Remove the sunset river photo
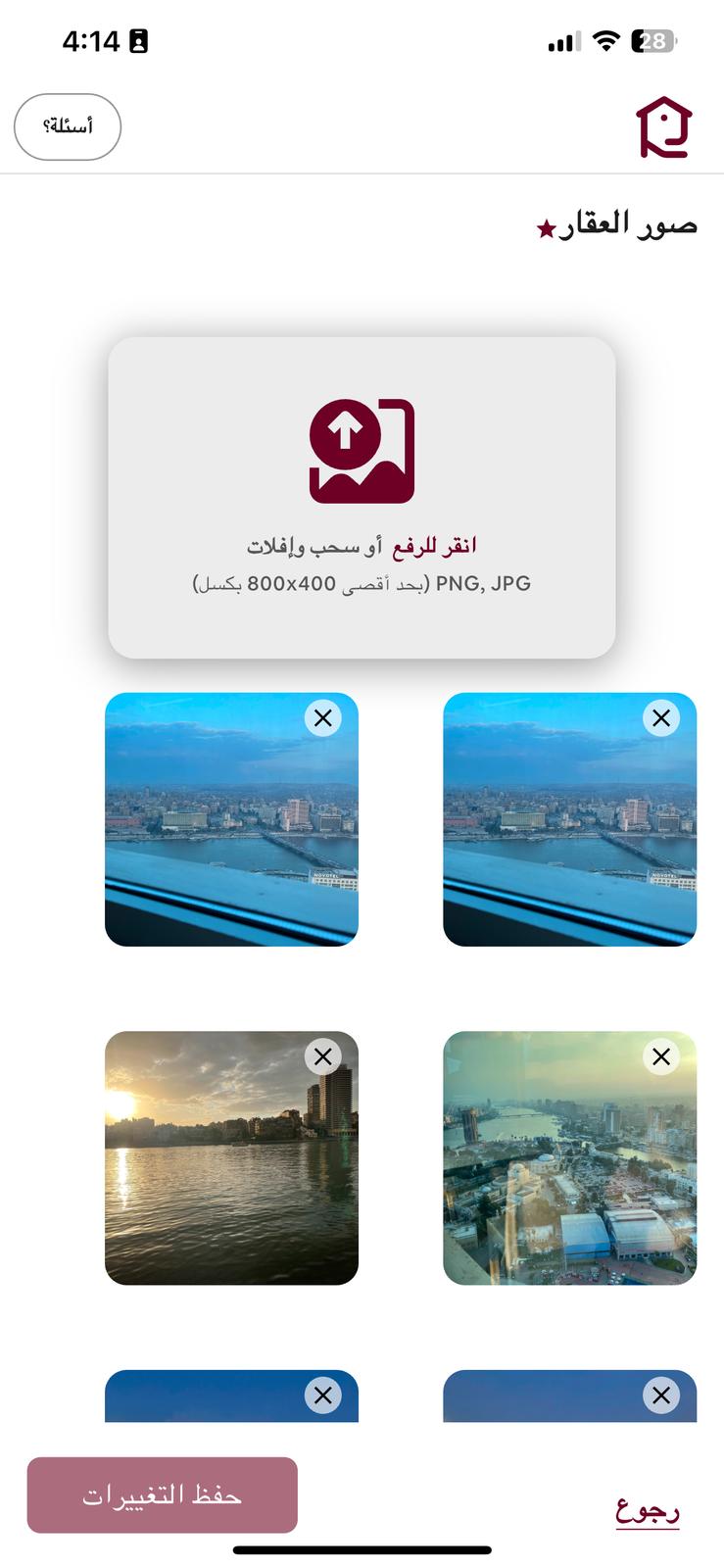 [322, 1056]
